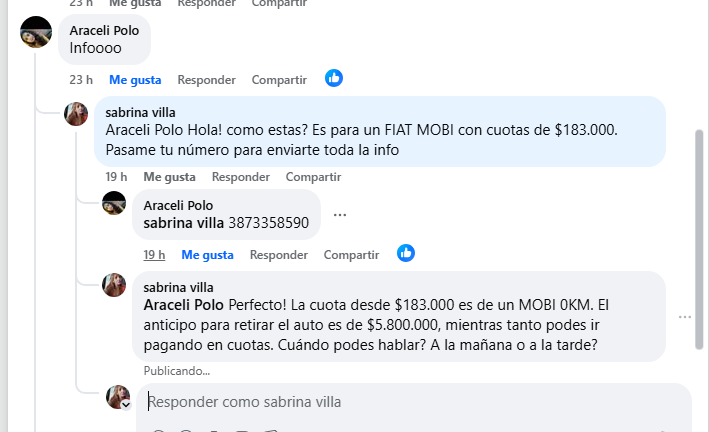Open options for sabrina's MOBI 0KM comment
This screenshot has height=432, width=709.
(685, 316)
